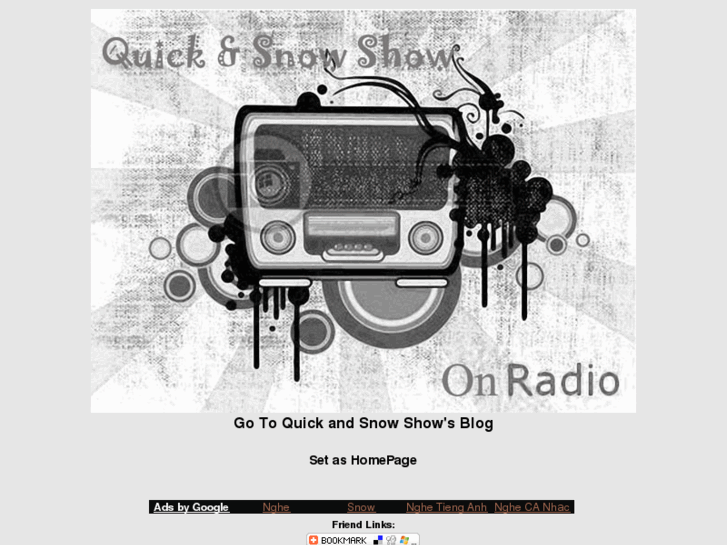The height and width of the screenshot is (545, 727).
Task: Open the Ads by Google link
Action: click(x=191, y=507)
